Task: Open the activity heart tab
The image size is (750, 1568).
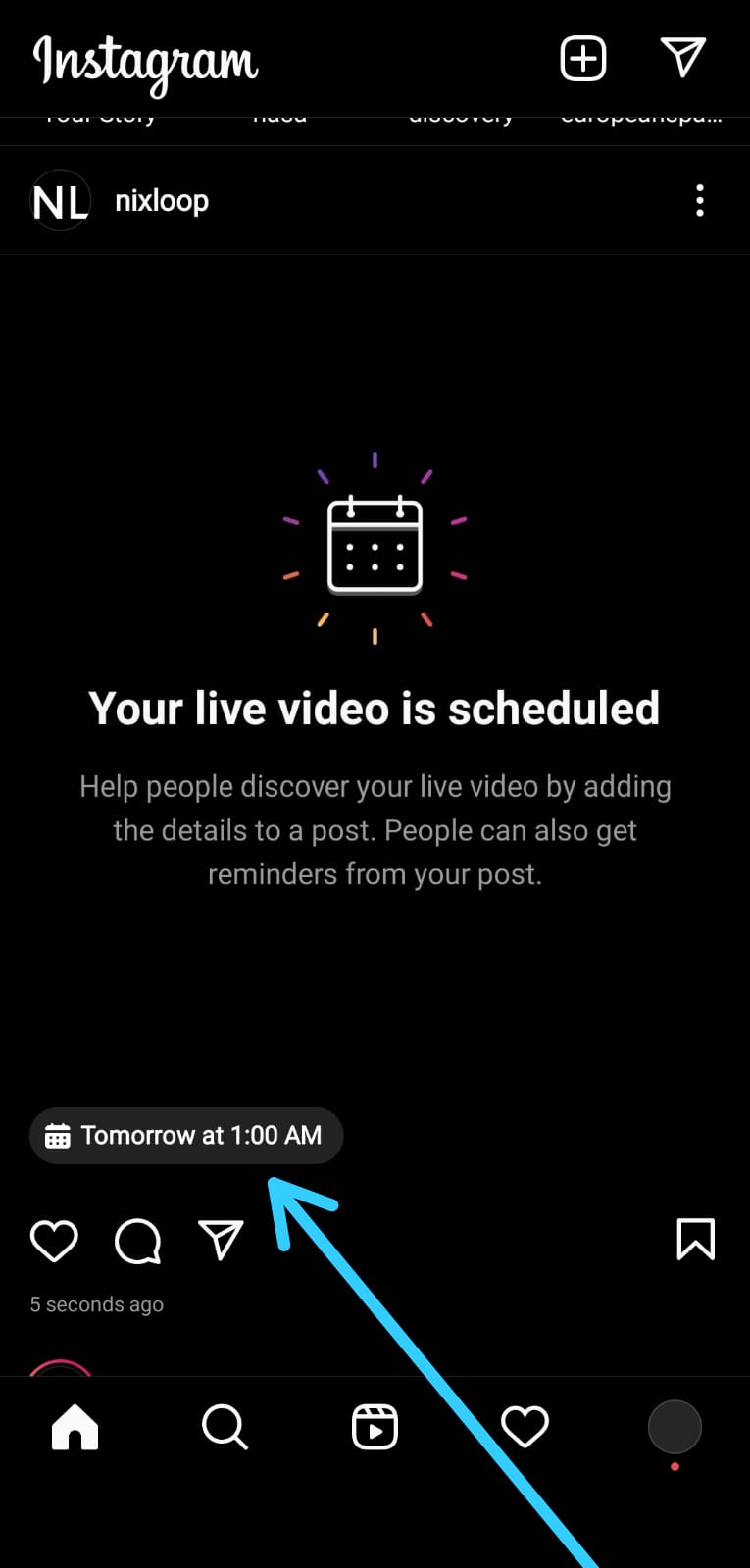Action: pos(525,1427)
